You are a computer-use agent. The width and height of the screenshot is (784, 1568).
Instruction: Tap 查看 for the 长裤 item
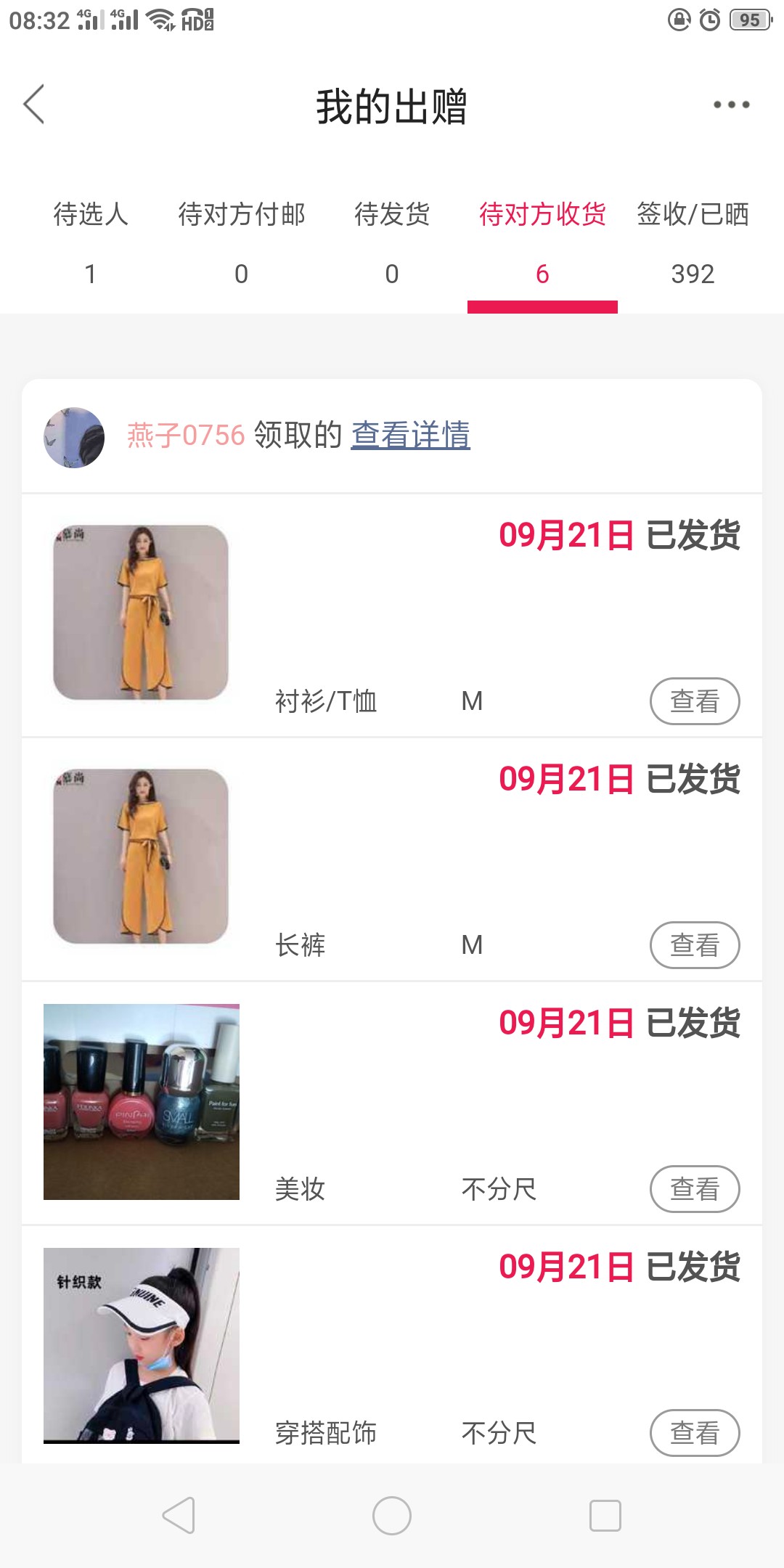pos(694,945)
